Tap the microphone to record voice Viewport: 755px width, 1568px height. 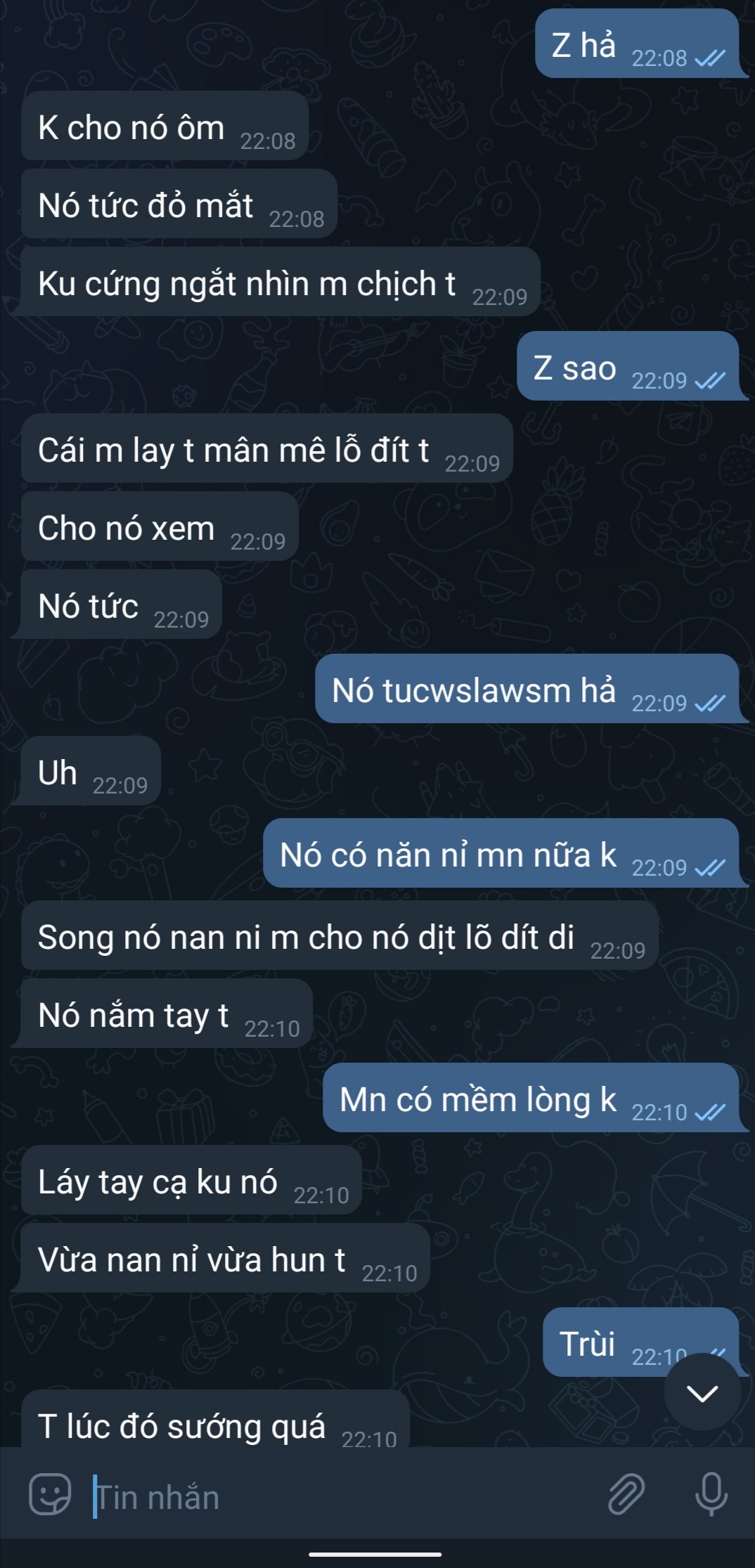711,1494
